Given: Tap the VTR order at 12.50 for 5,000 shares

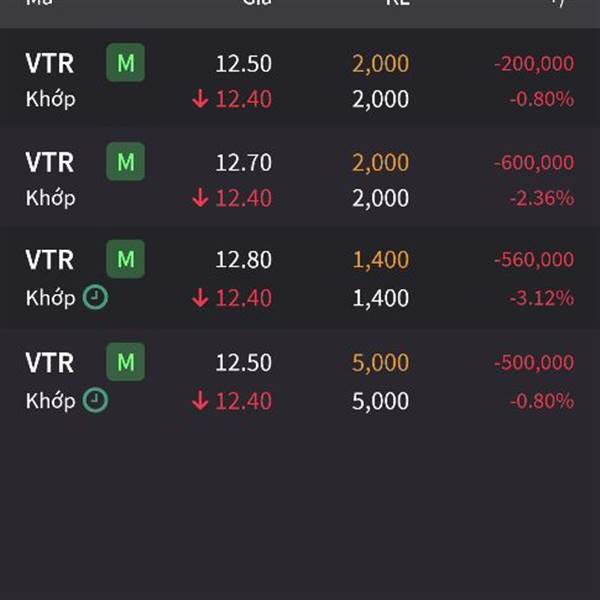Looking at the screenshot, I should coord(300,381).
